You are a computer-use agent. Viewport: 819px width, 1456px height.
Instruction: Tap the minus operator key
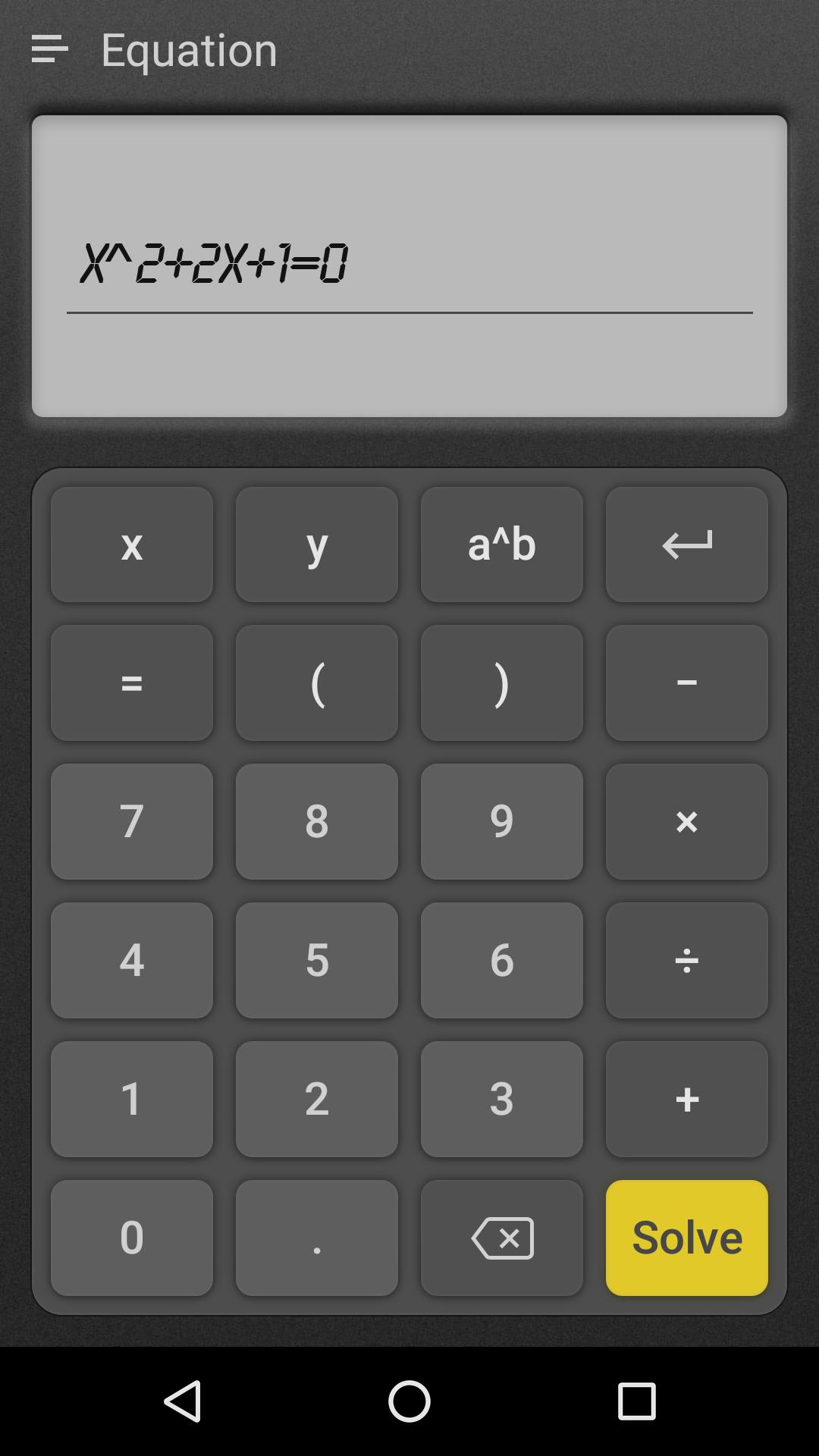[x=686, y=682]
